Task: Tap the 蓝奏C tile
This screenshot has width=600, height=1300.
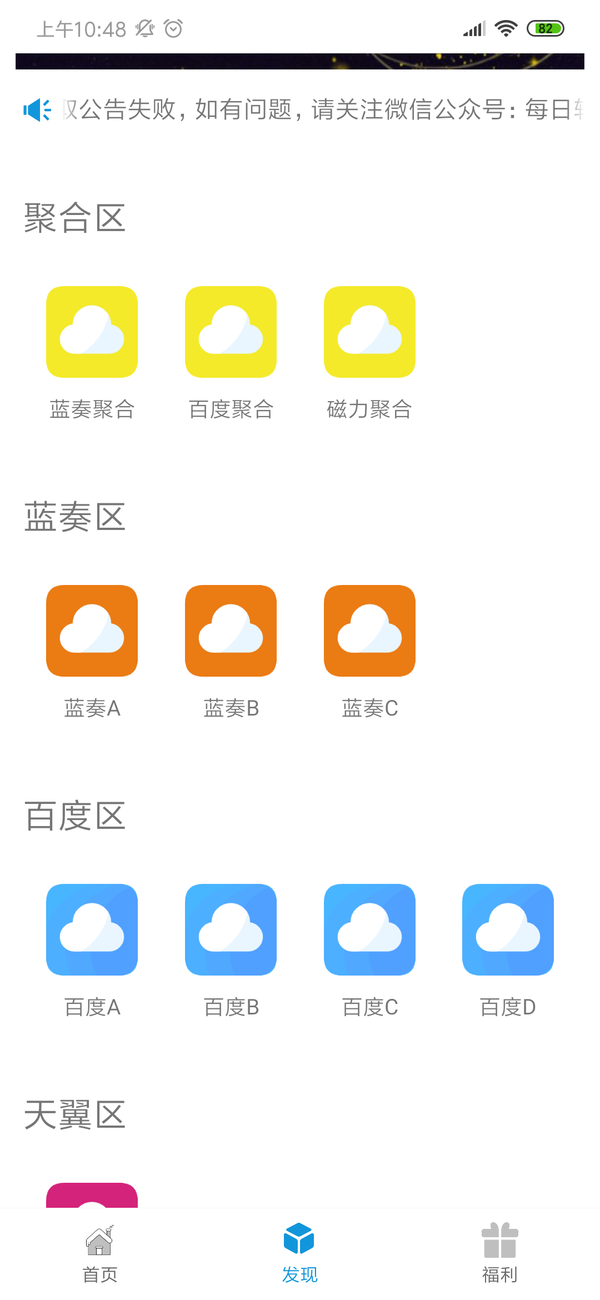Action: (x=369, y=631)
